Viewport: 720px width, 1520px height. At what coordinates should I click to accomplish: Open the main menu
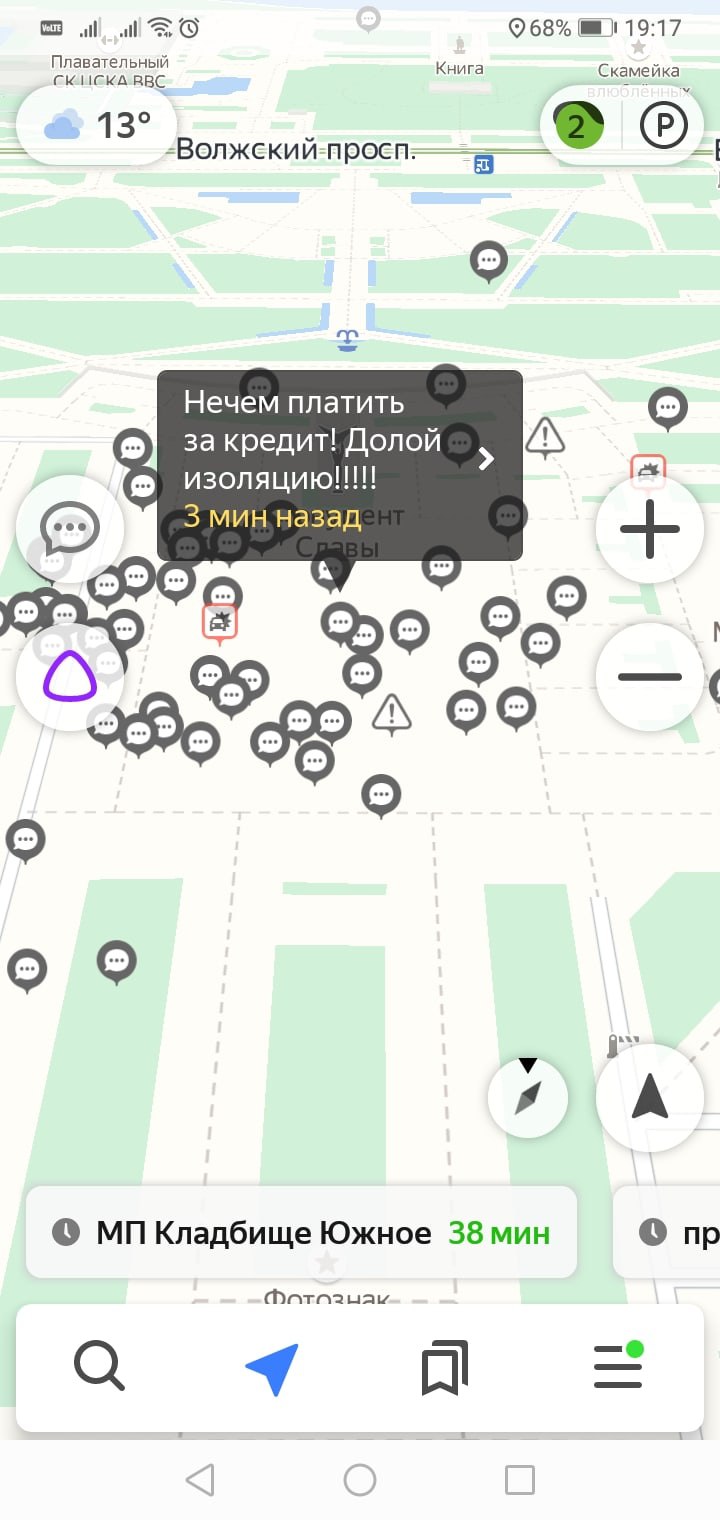click(618, 1367)
